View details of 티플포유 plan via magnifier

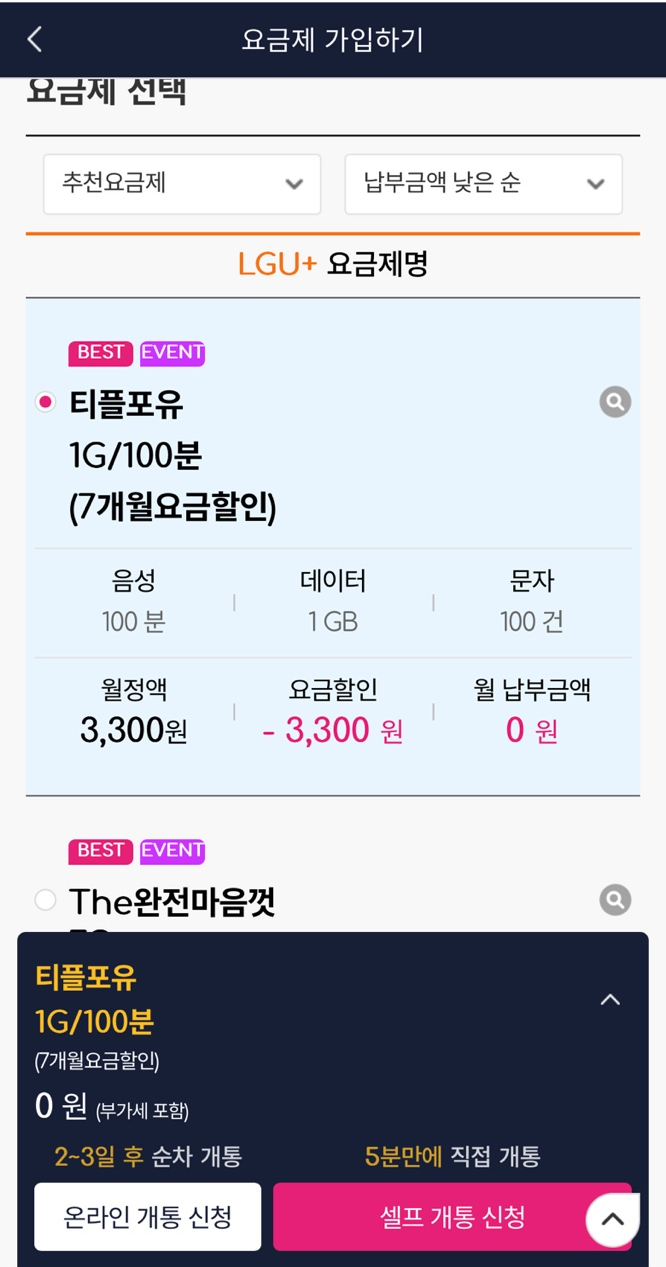[615, 402]
